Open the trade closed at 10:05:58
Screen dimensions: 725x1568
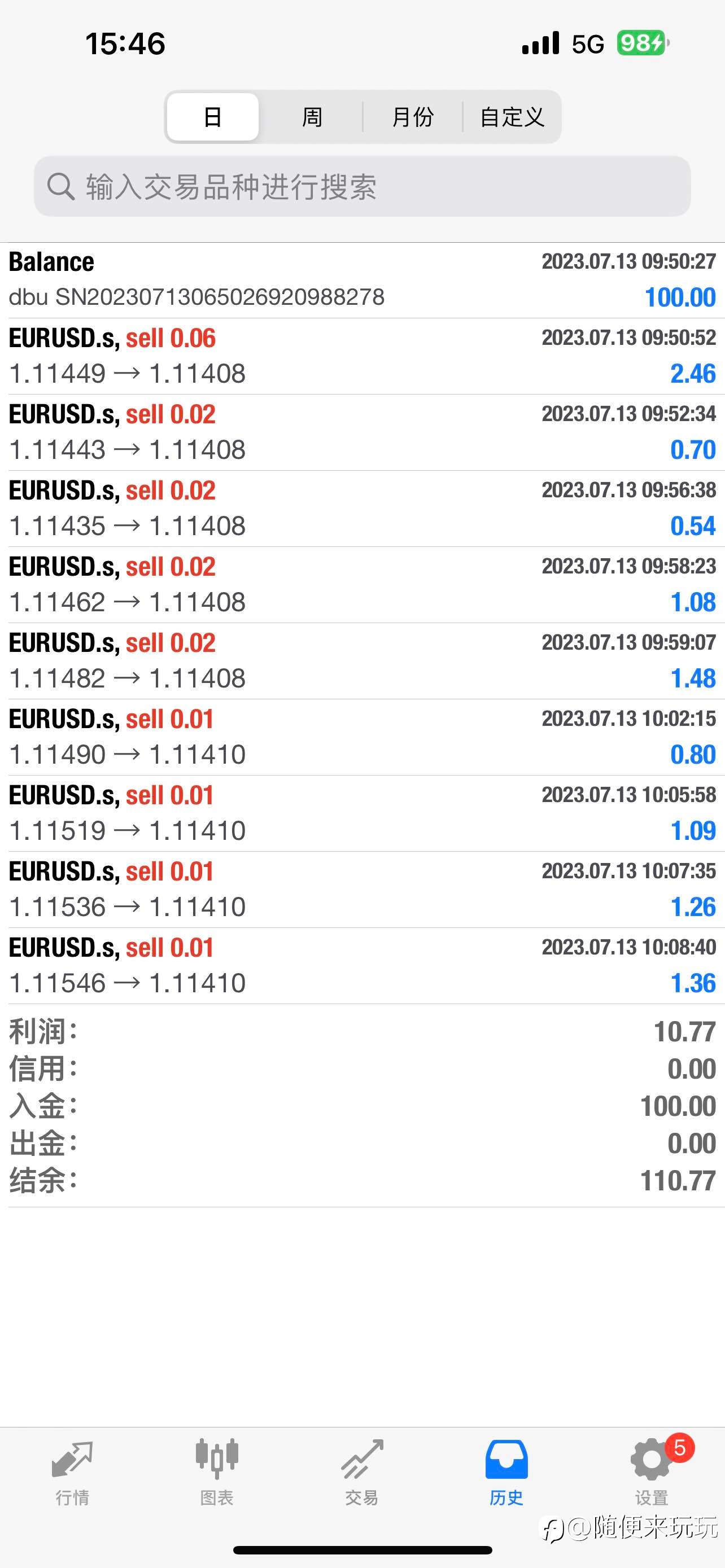pos(362,813)
